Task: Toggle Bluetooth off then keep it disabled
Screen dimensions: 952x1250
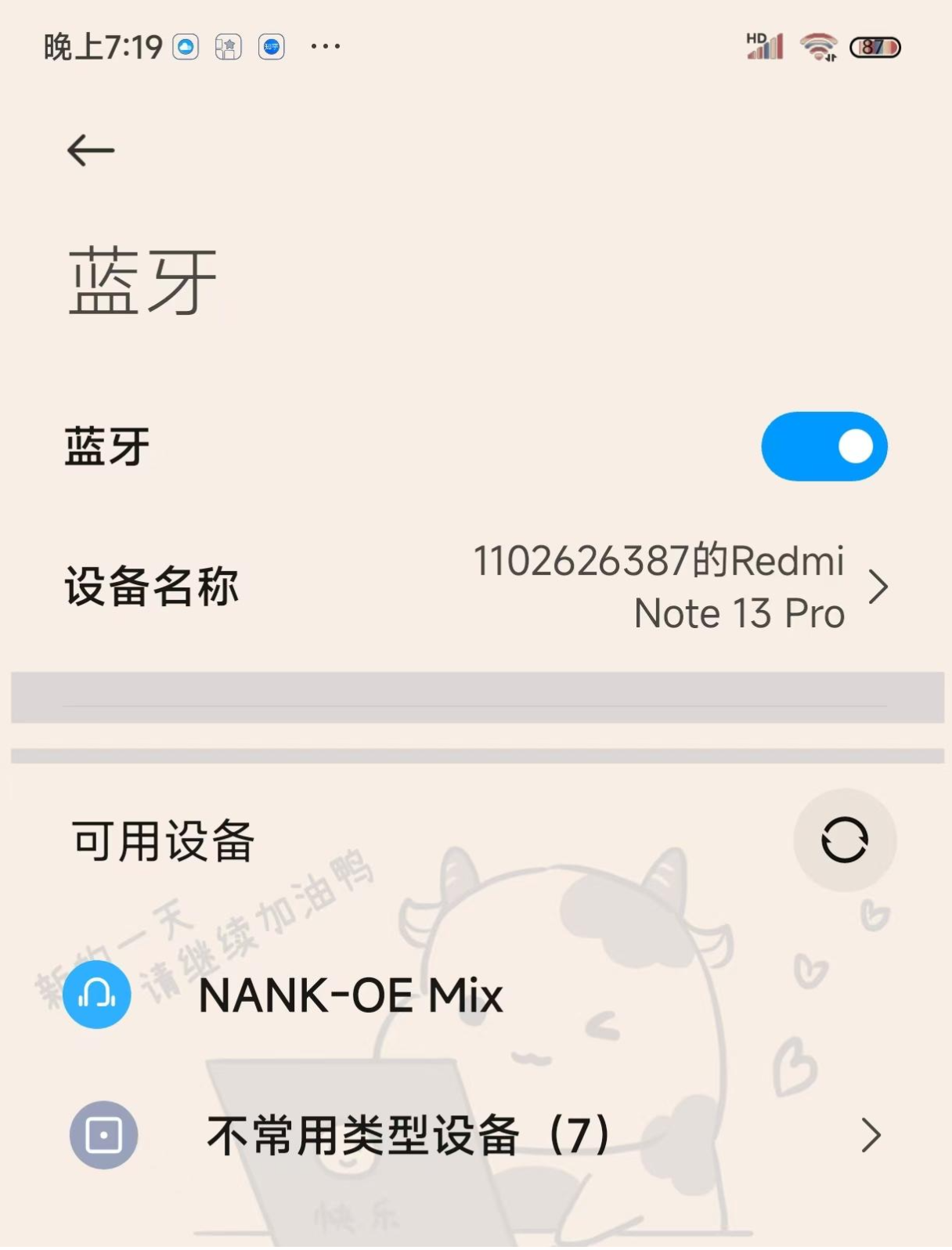Action: (x=824, y=445)
